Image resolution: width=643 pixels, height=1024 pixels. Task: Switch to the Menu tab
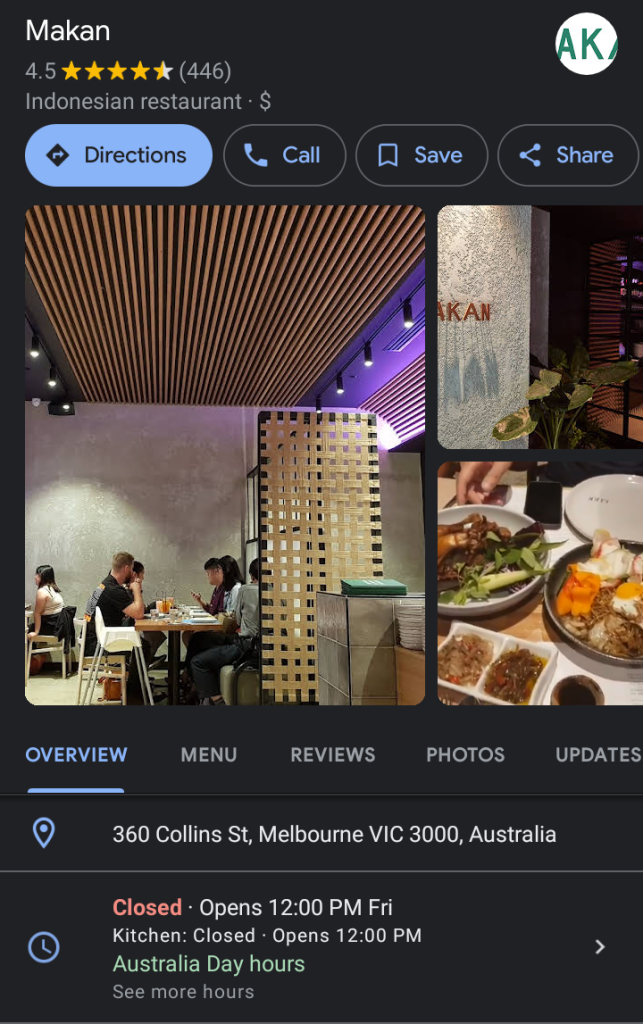tap(208, 755)
